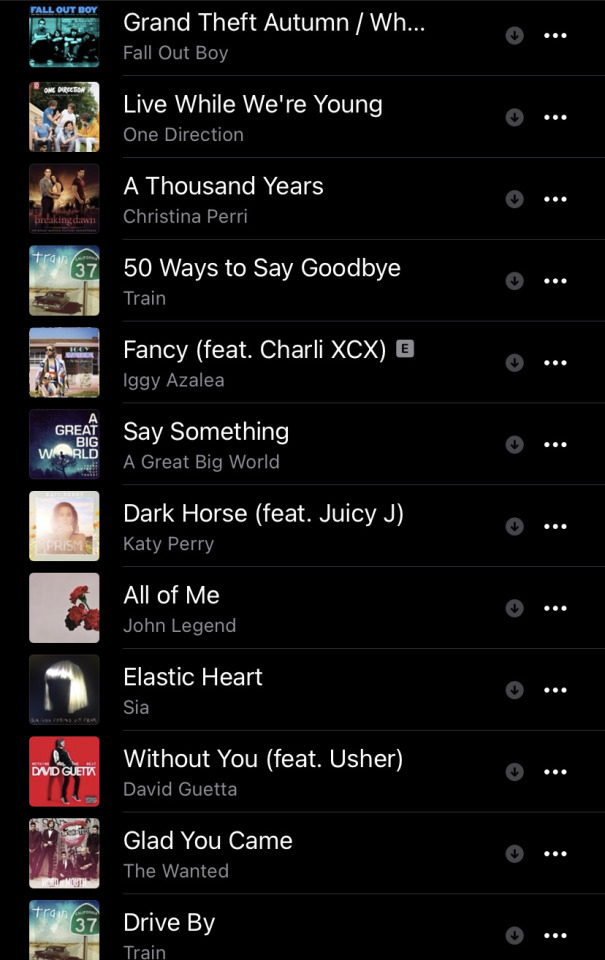
Task: Play 50 Ways to Say Goodbye
Action: [261, 281]
